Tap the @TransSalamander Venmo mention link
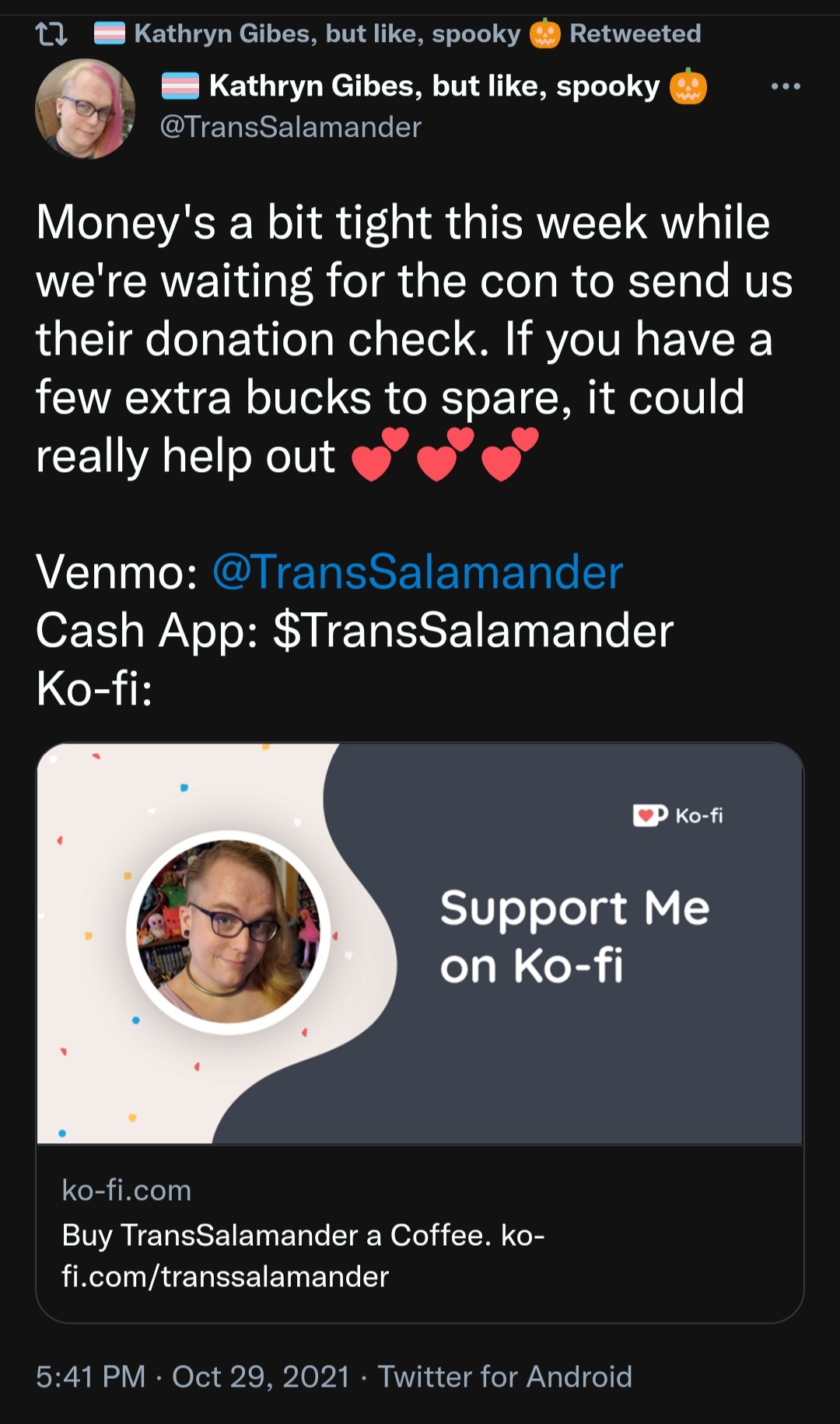The height and width of the screenshot is (1424, 840). pos(418,572)
